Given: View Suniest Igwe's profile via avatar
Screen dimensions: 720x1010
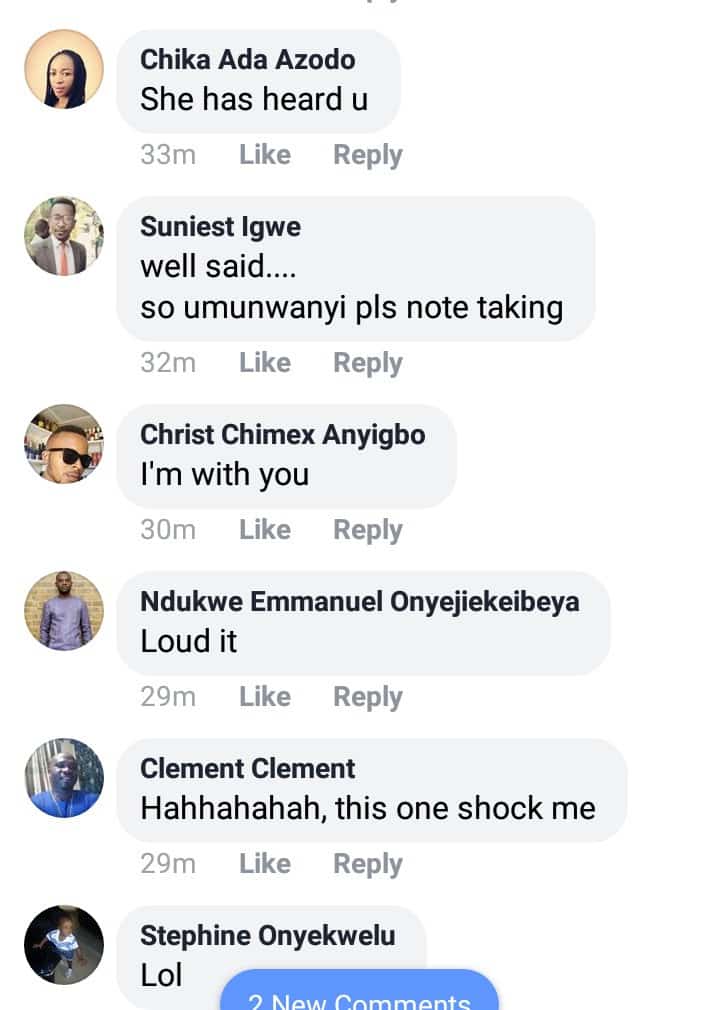Looking at the screenshot, I should [x=64, y=236].
